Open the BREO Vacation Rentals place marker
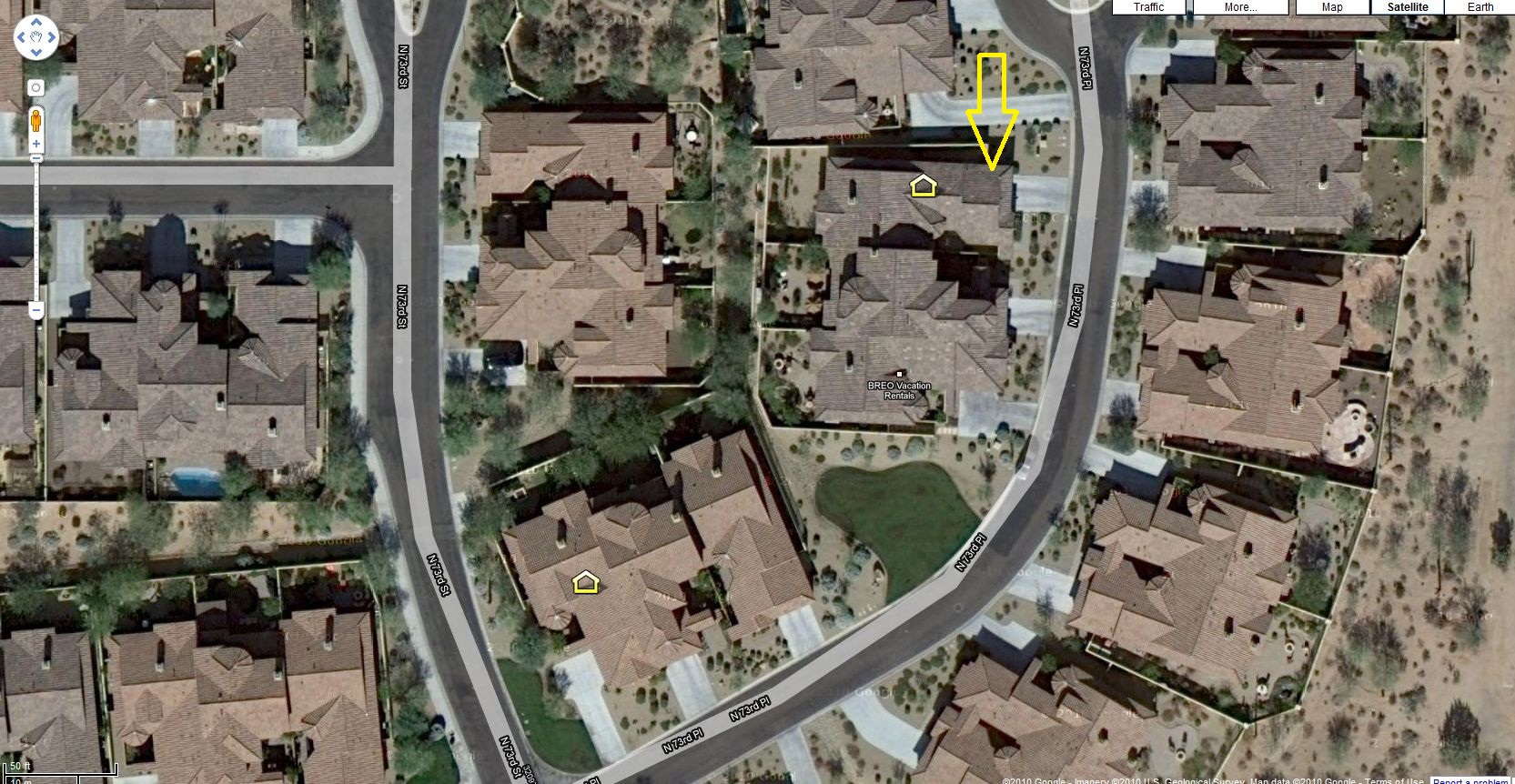1515x784 pixels. click(x=899, y=374)
